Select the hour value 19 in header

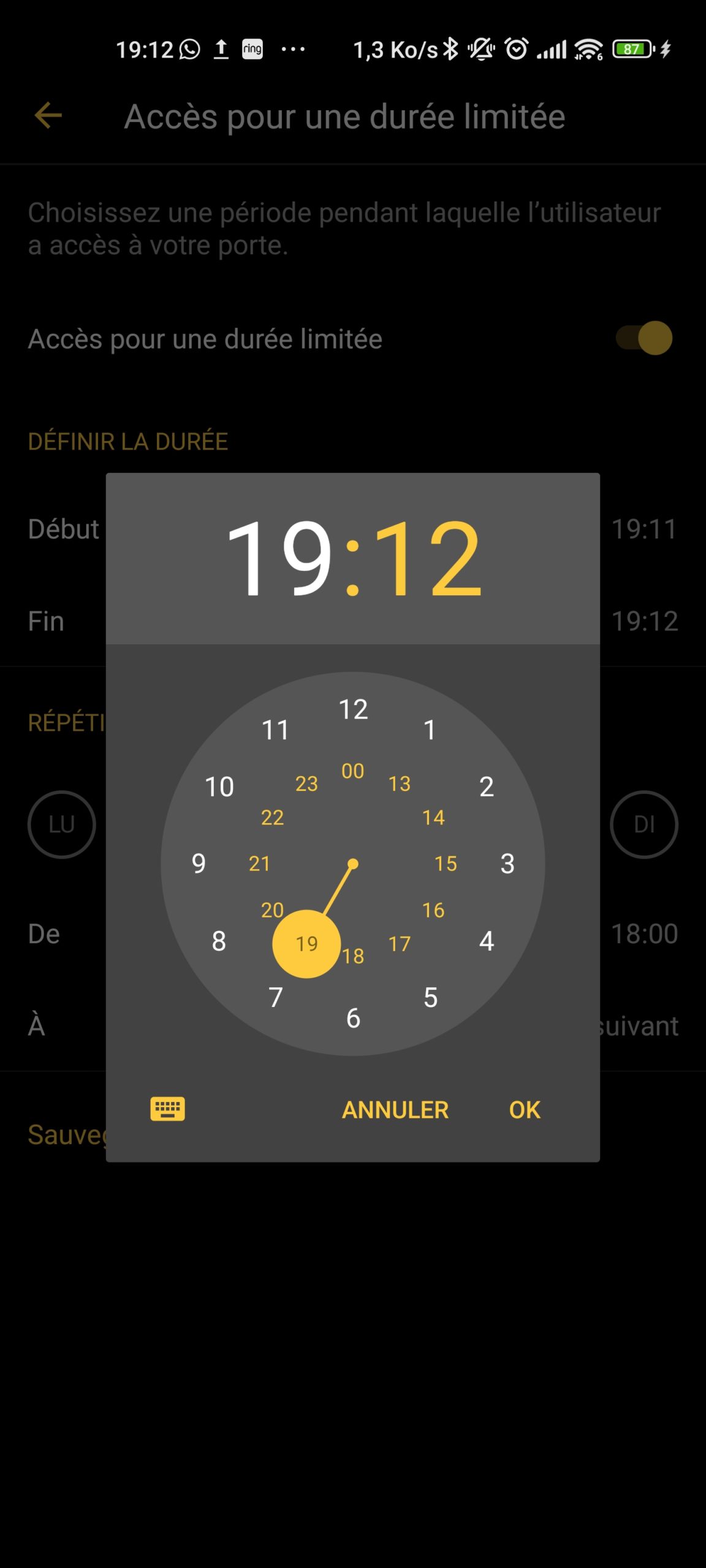[279, 557]
